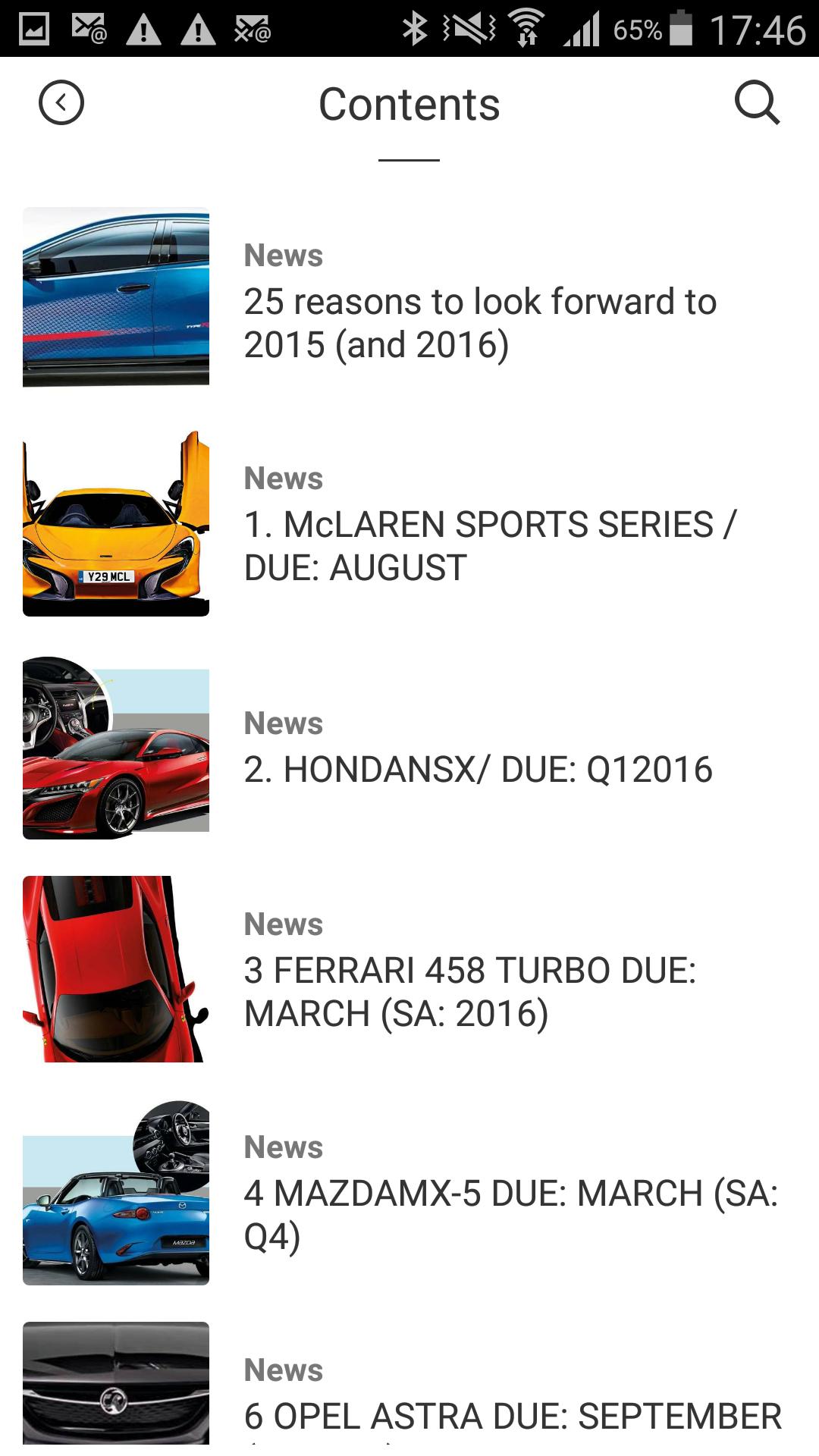Screen dimensions: 819x1456
Task: Click the back arrow icon
Action: (59, 104)
